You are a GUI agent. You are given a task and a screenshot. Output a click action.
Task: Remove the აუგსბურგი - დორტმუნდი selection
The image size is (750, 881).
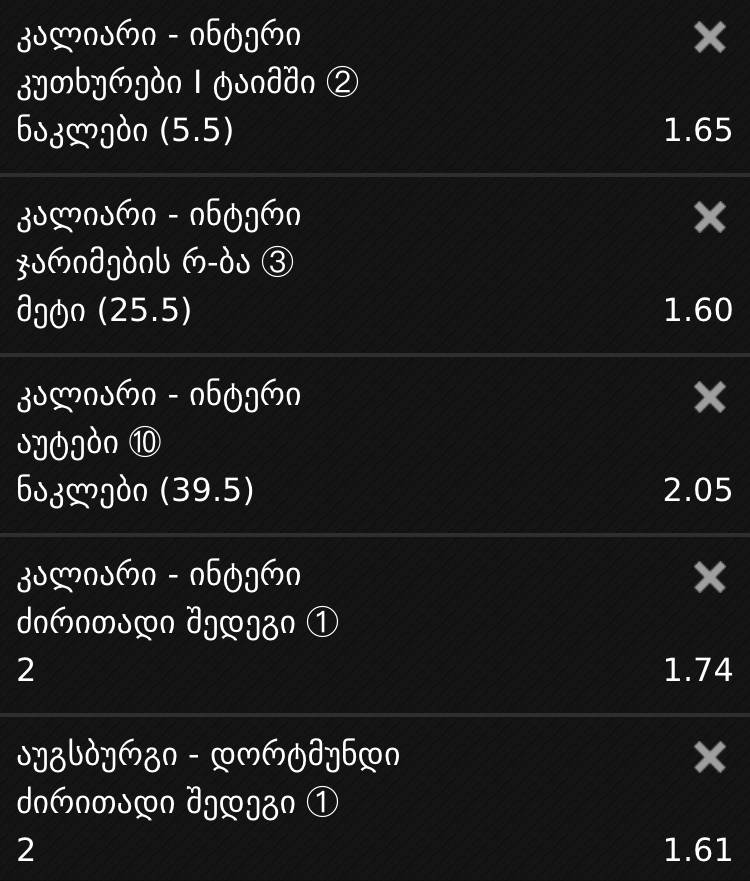coord(709,757)
